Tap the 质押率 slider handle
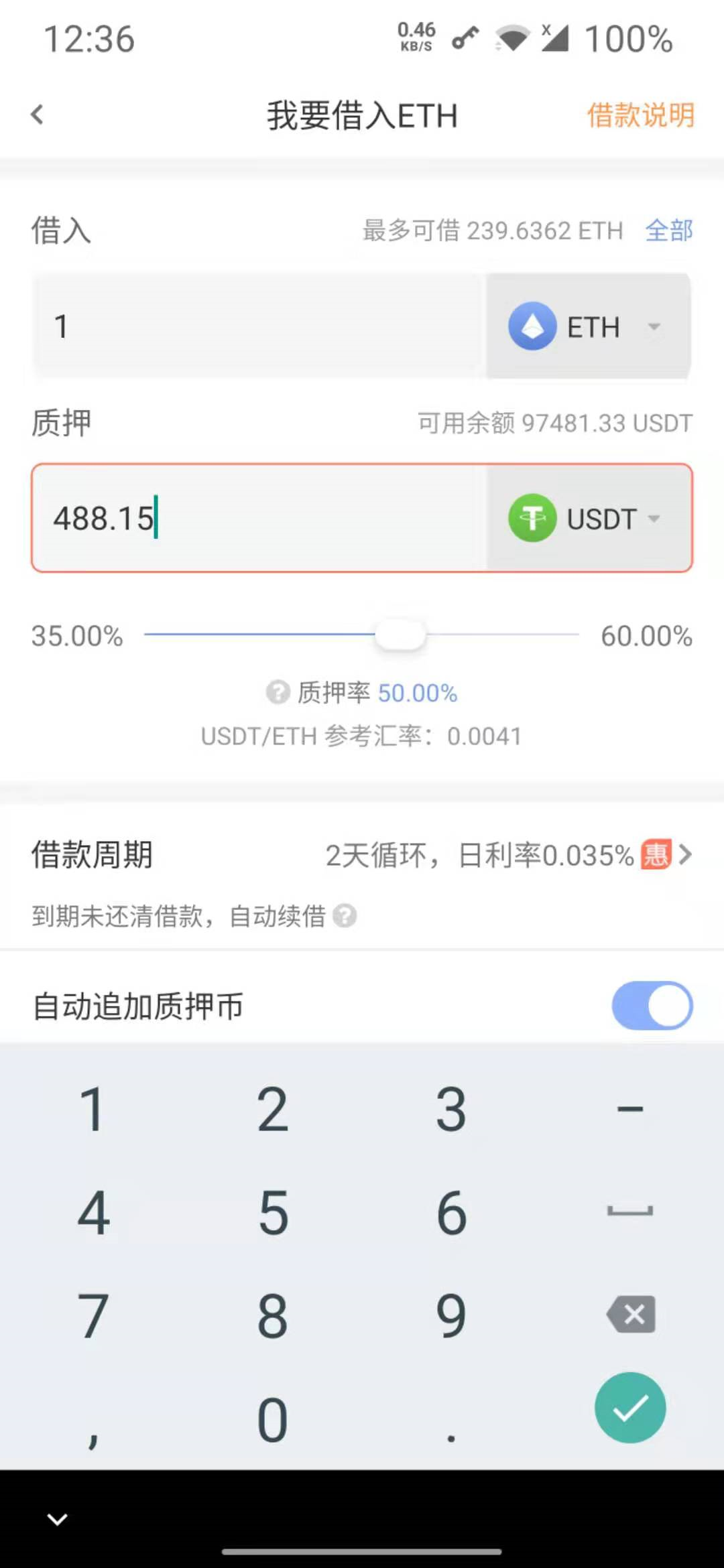The height and width of the screenshot is (1568, 724). click(x=400, y=635)
